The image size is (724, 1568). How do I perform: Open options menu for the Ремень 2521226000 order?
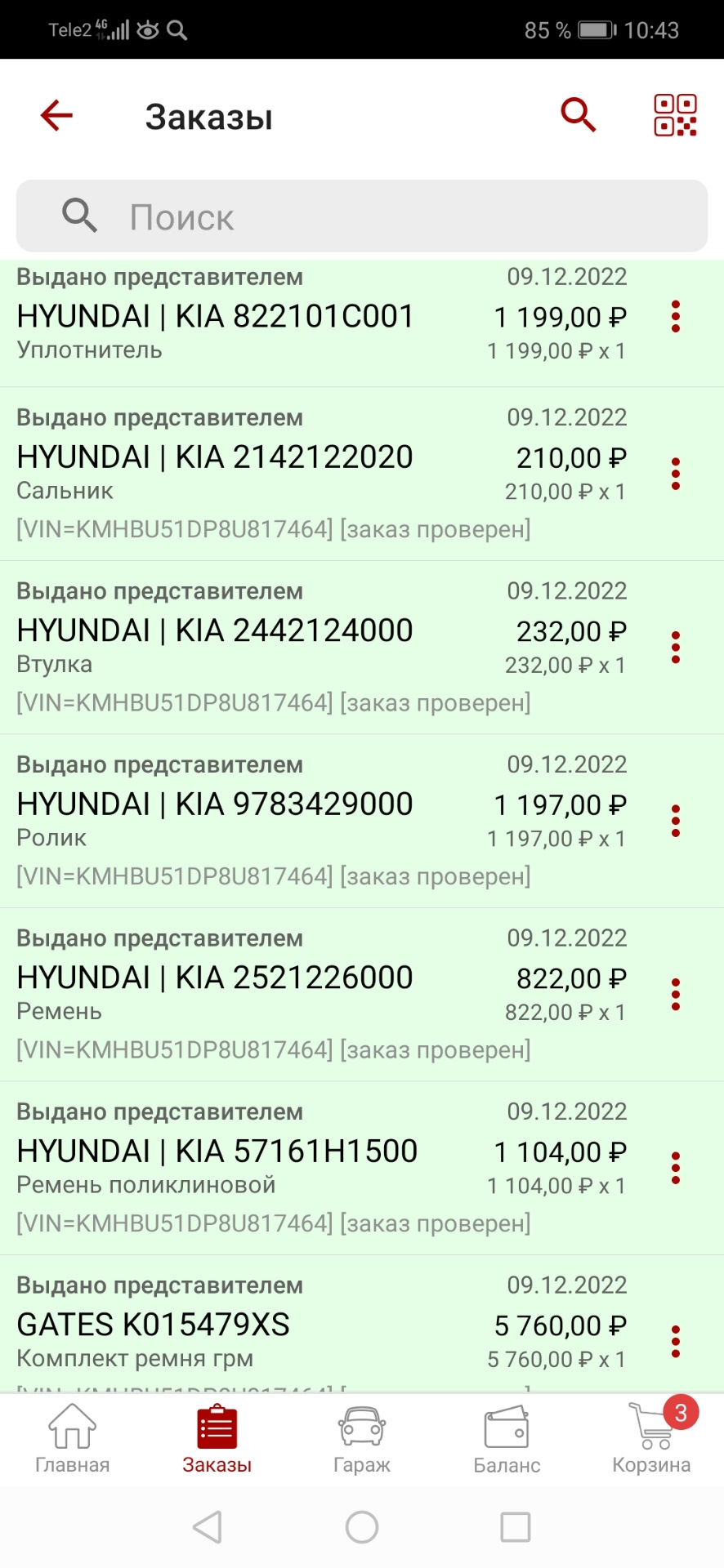[x=676, y=993]
